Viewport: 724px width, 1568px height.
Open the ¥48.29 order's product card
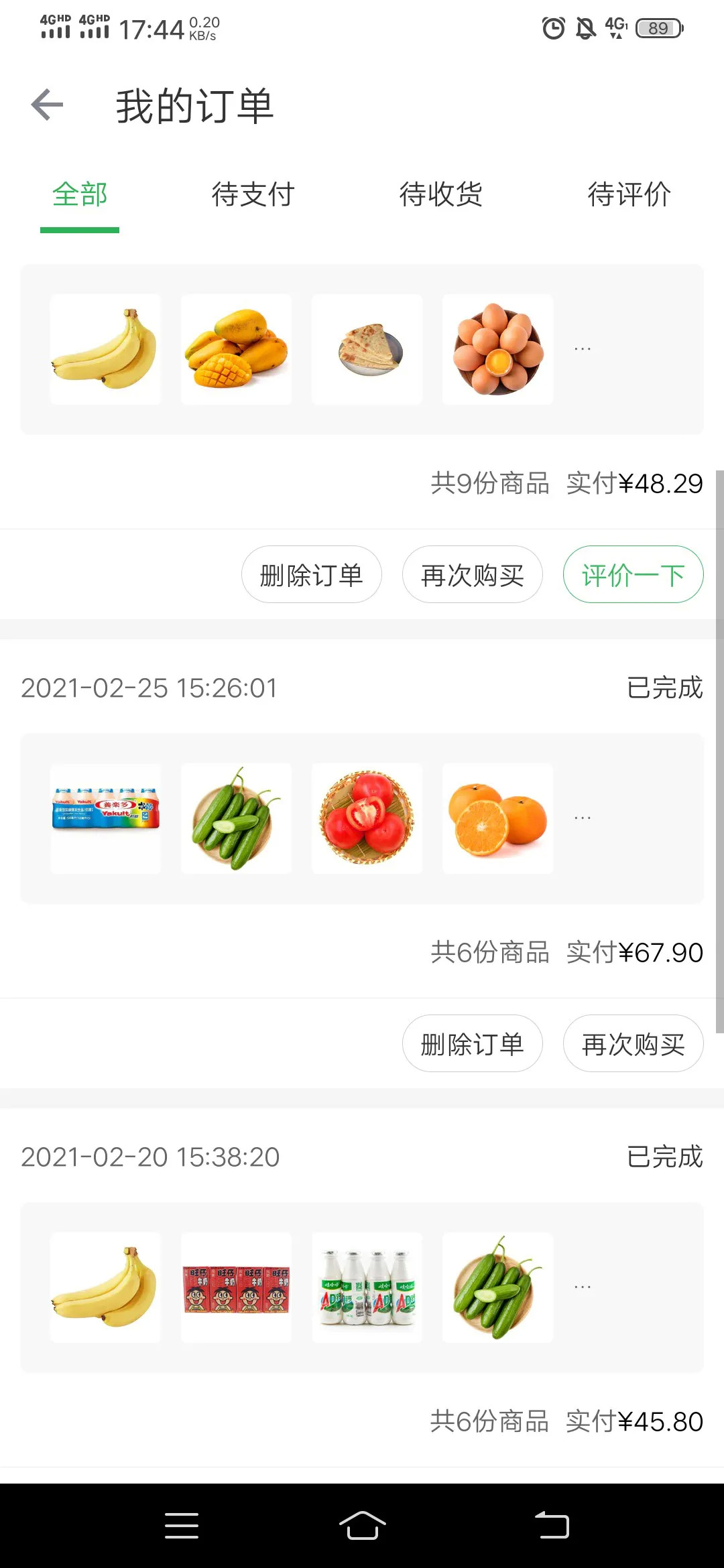tap(362, 349)
